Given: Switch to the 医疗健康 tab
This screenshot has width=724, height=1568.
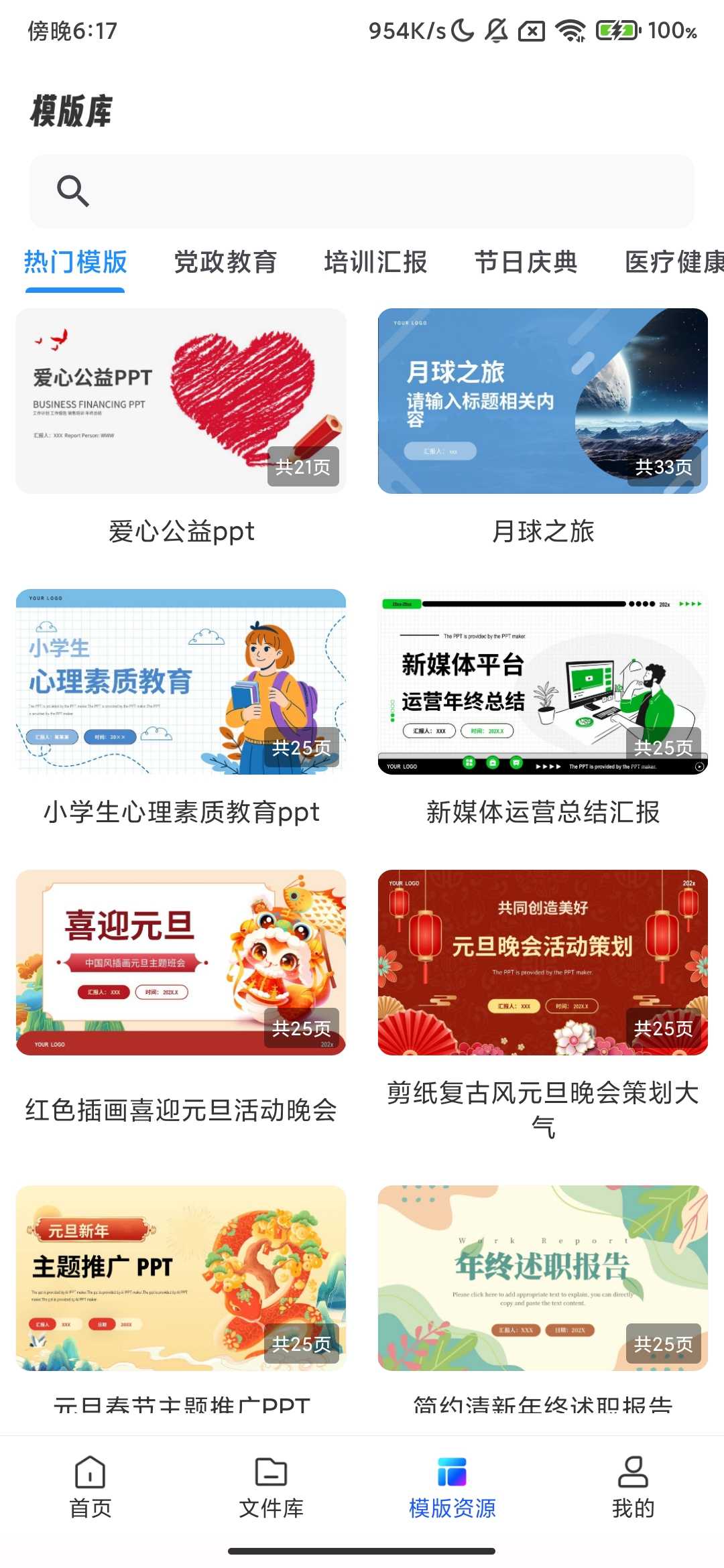Looking at the screenshot, I should [672, 263].
